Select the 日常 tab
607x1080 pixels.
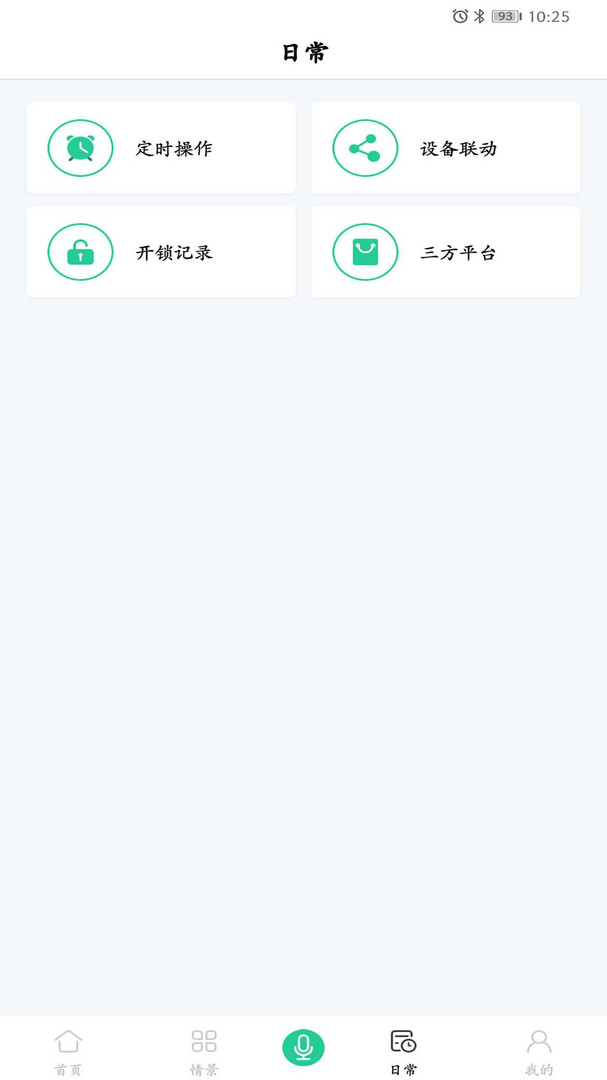point(403,1051)
